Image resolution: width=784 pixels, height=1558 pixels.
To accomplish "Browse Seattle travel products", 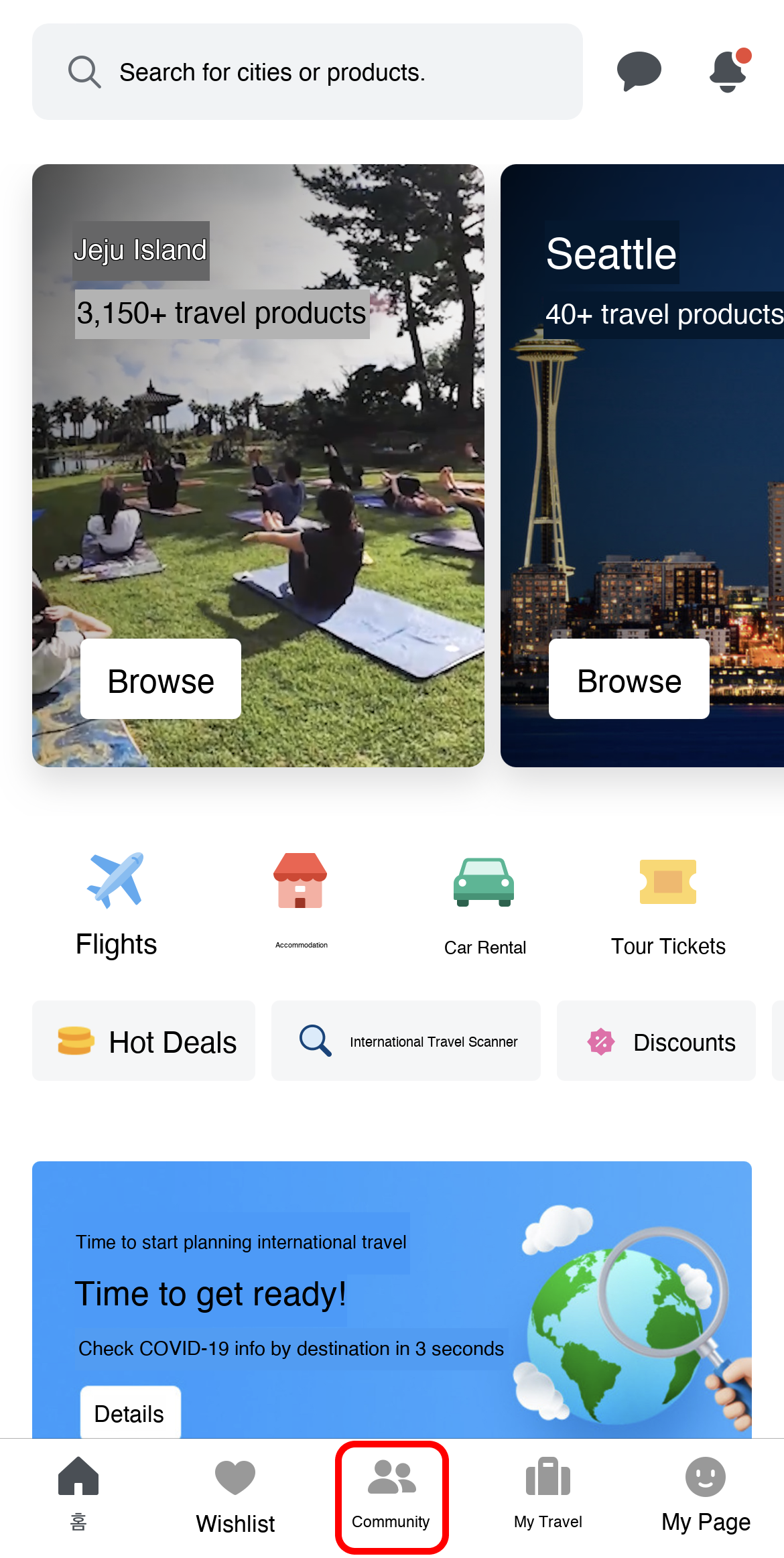I will pyautogui.click(x=628, y=679).
